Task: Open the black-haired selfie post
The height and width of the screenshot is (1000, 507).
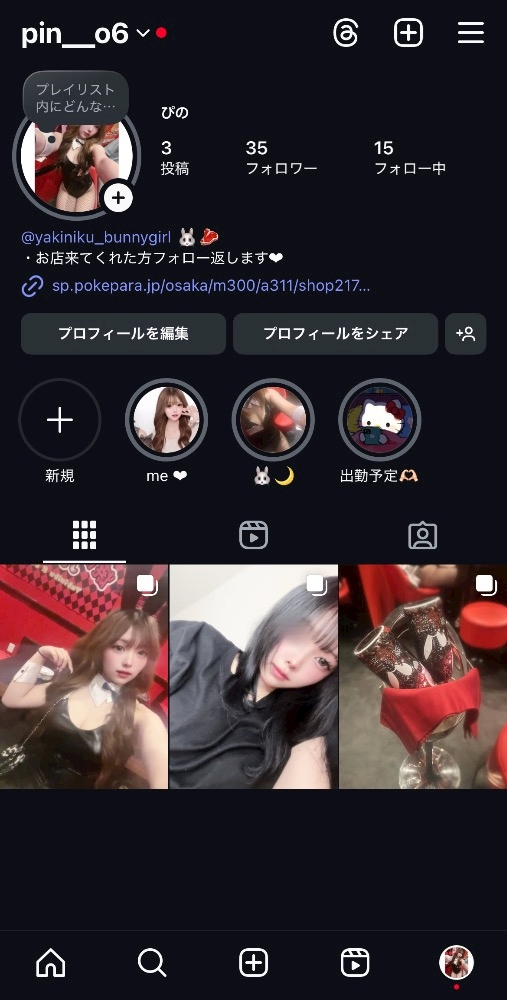Action: 254,677
